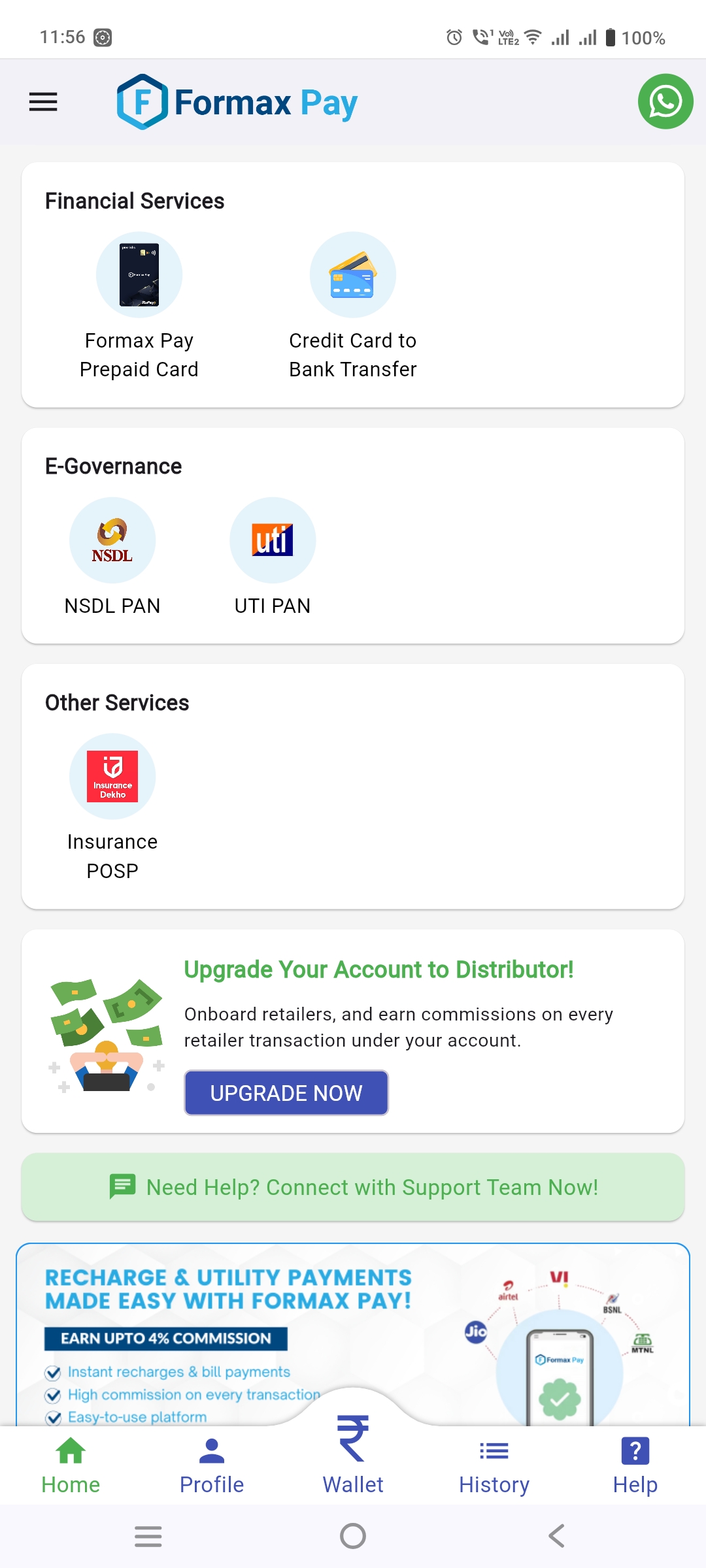Viewport: 706px width, 1568px height.
Task: Open the NSDL PAN service
Action: [x=112, y=540]
